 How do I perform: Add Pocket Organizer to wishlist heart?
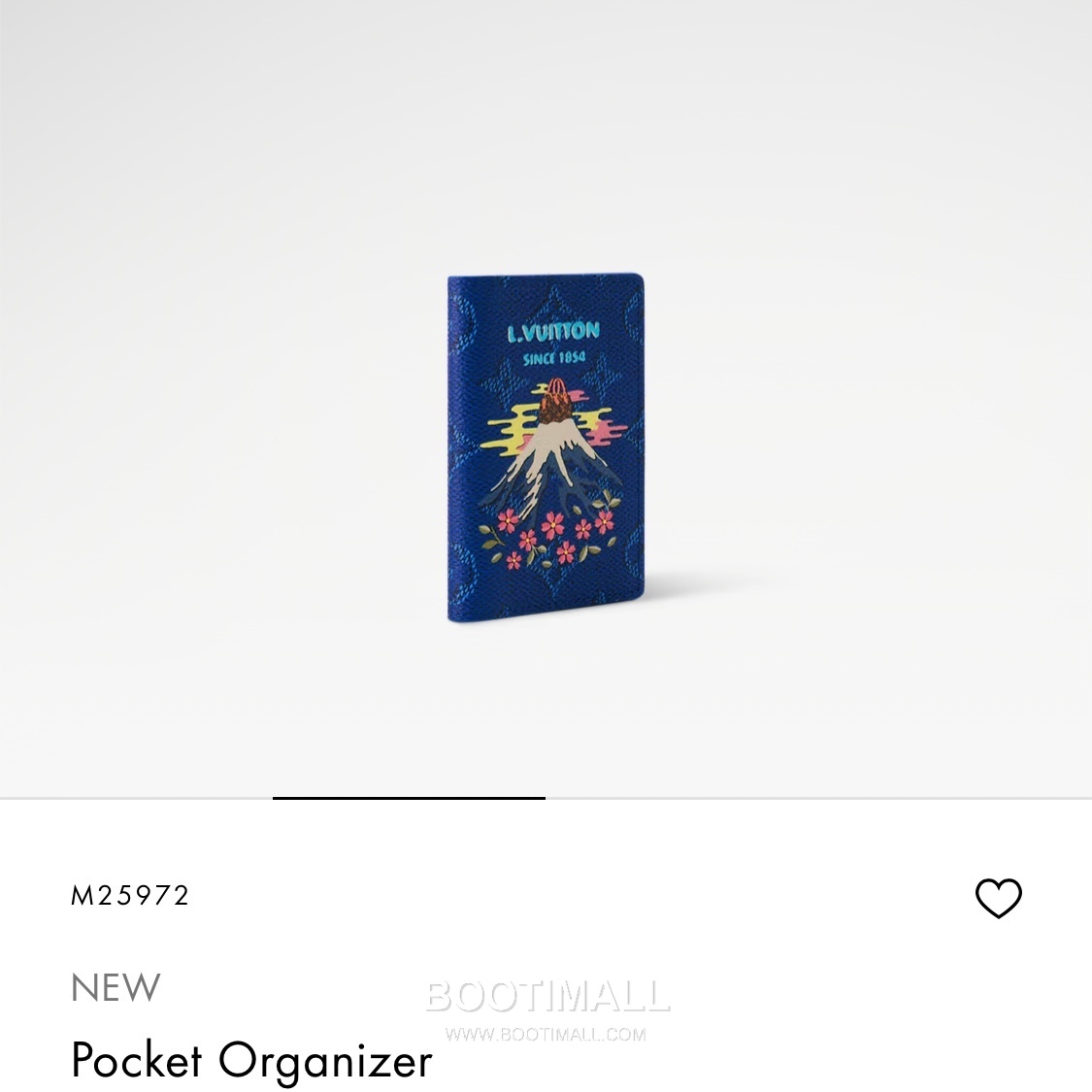coord(998,898)
